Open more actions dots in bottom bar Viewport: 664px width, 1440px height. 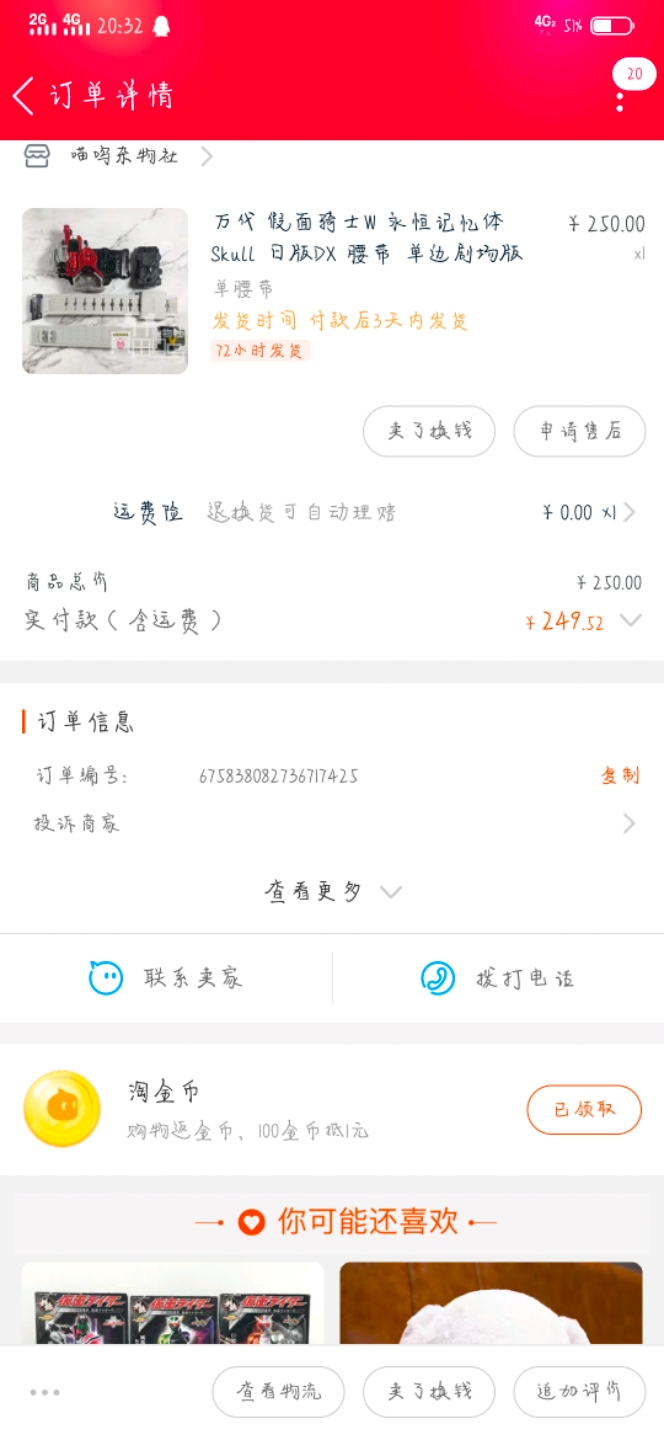tap(45, 1392)
